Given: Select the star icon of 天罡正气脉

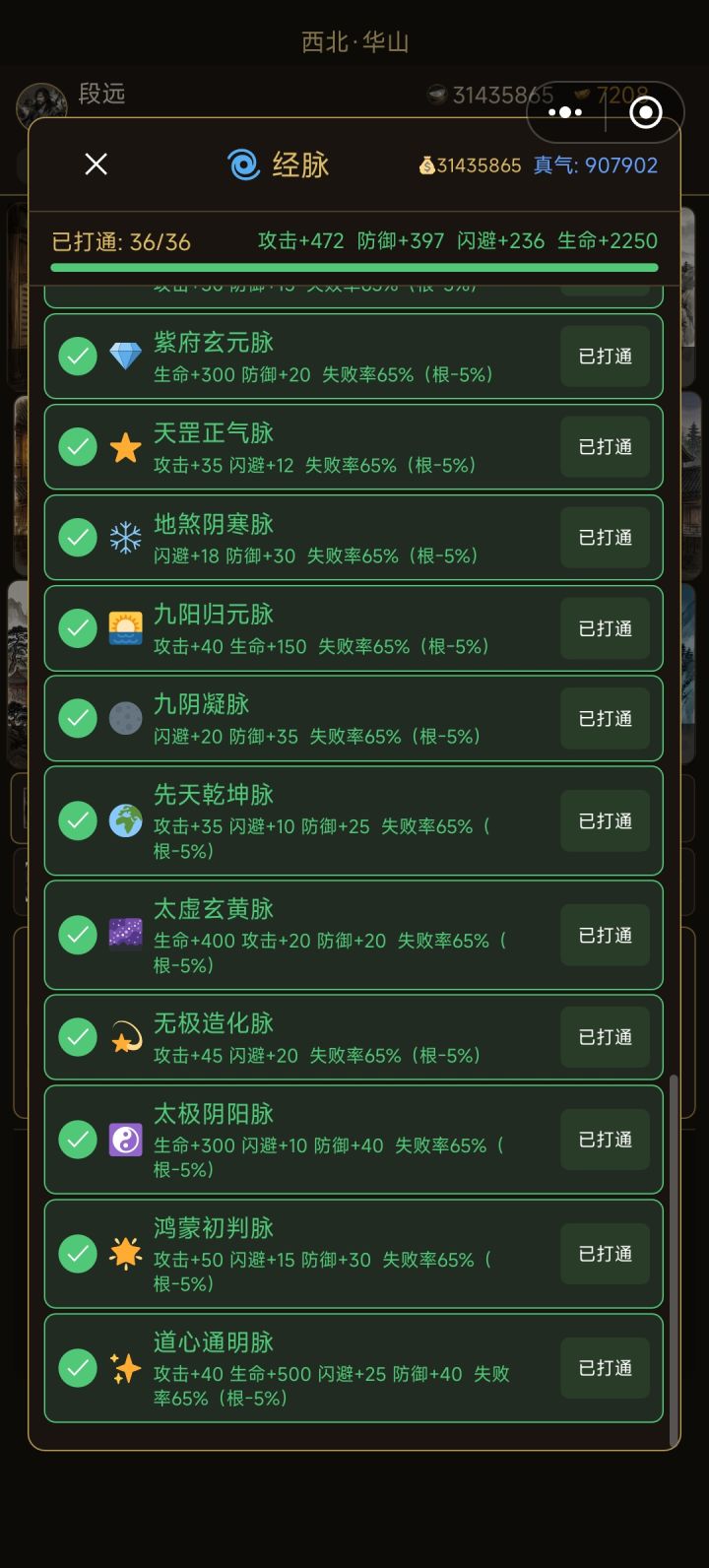Looking at the screenshot, I should [126, 448].
